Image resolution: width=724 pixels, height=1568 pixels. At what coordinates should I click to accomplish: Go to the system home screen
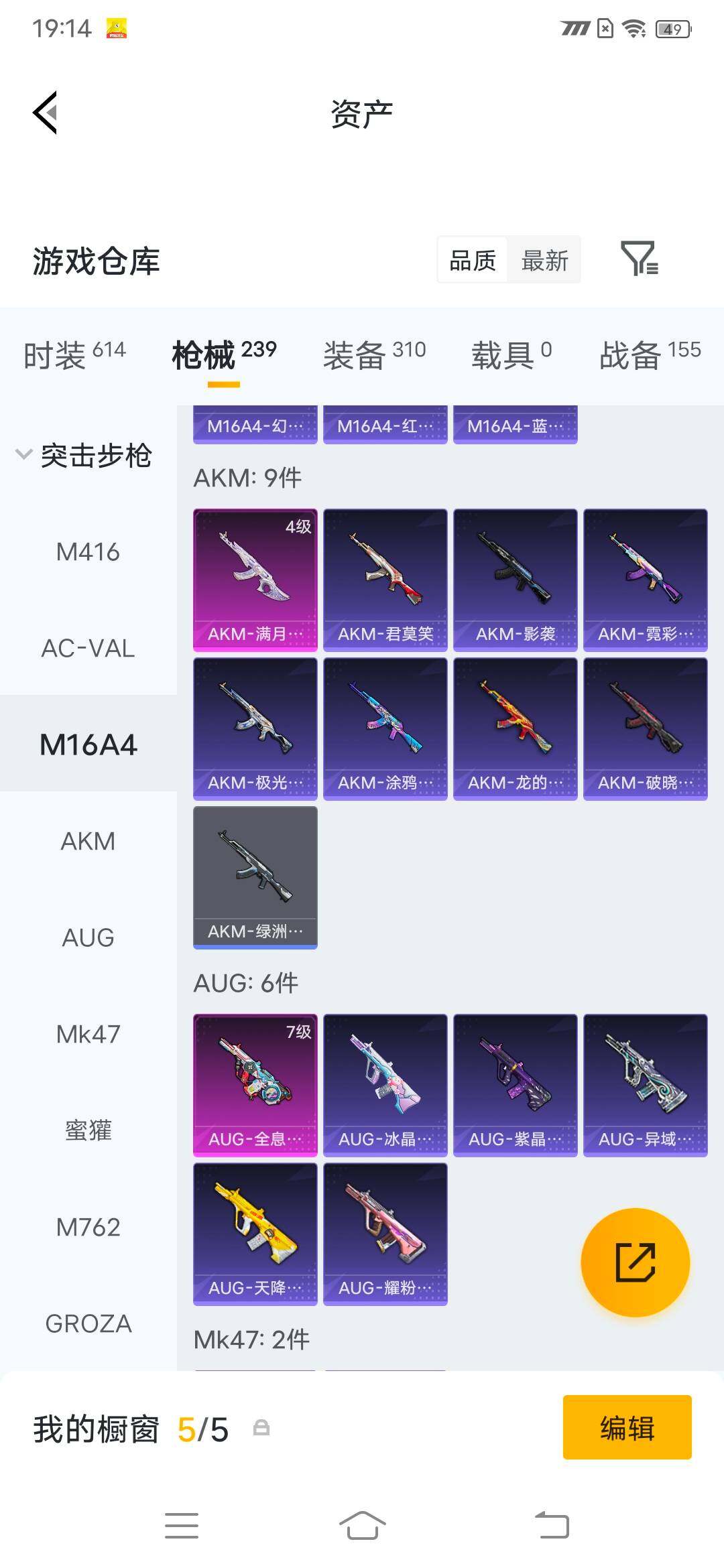click(x=362, y=1526)
